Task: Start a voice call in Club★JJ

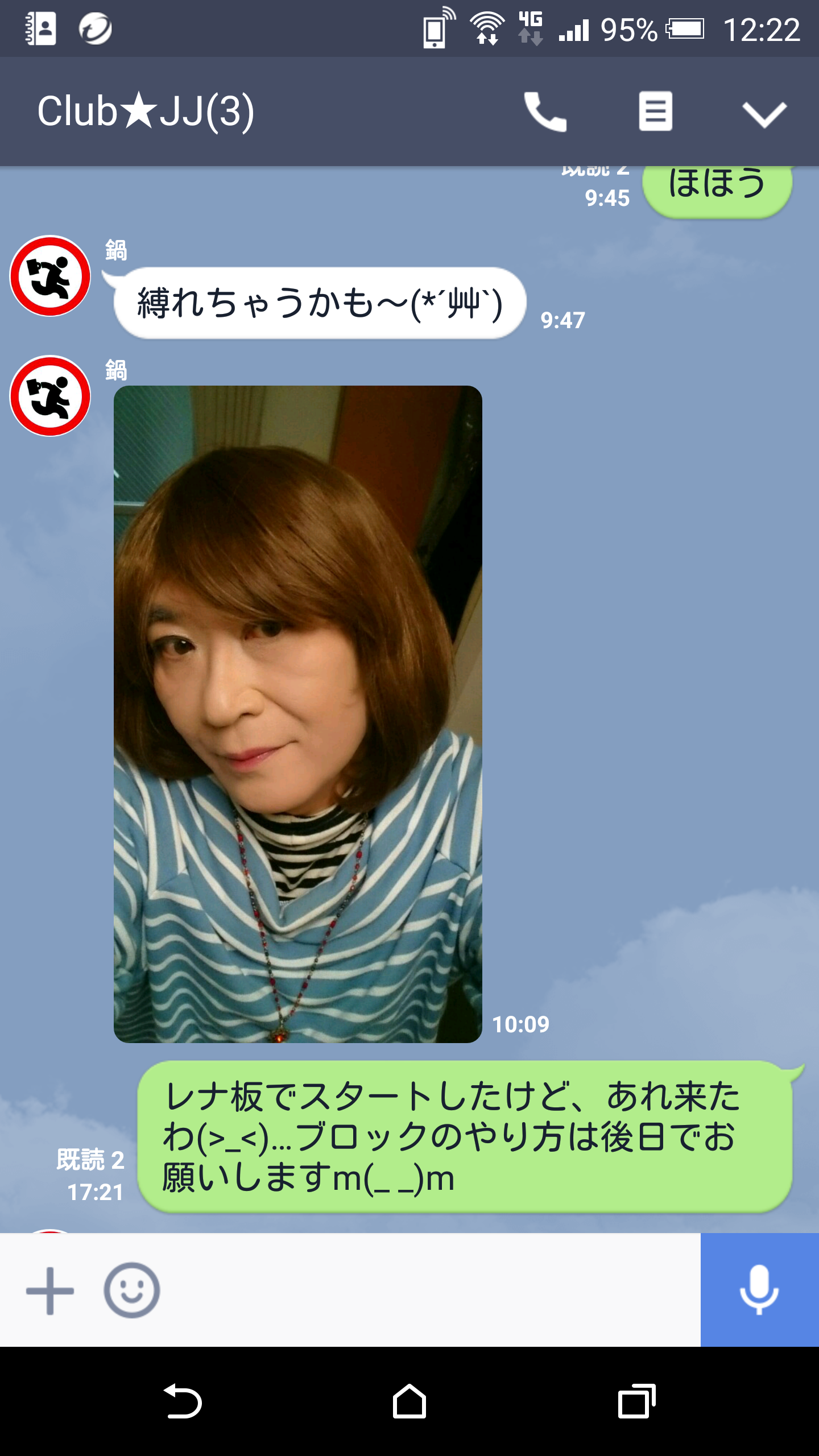Action: pos(545,111)
